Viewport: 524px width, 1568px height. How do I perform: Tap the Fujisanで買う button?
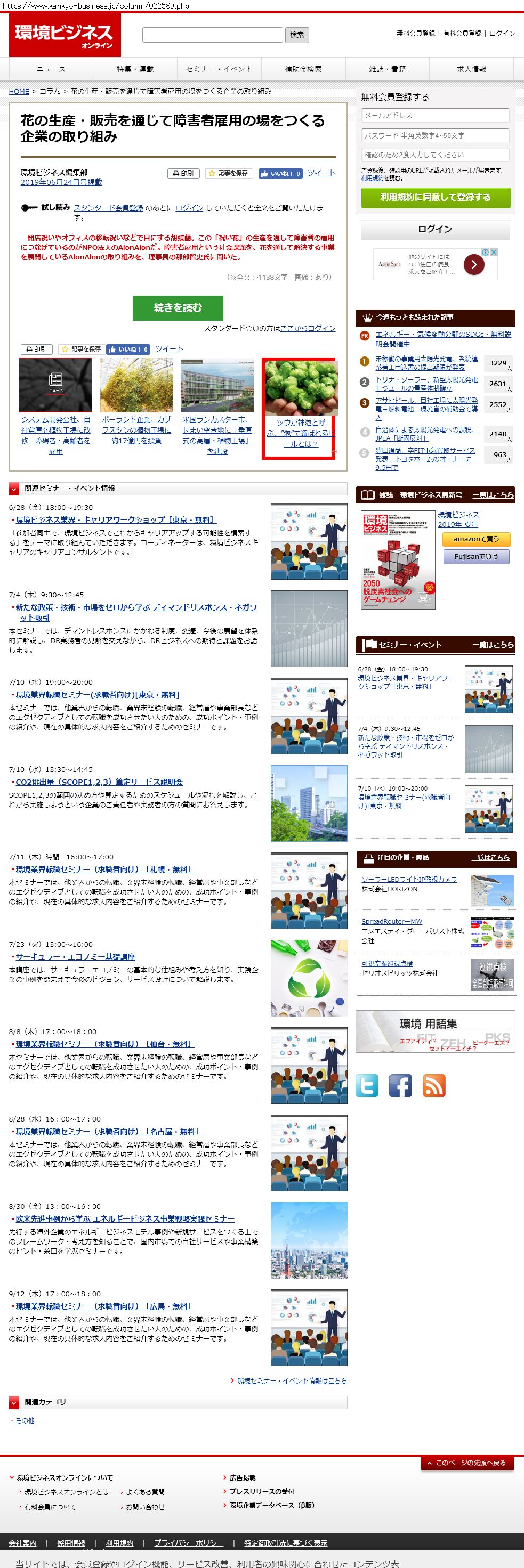475,556
